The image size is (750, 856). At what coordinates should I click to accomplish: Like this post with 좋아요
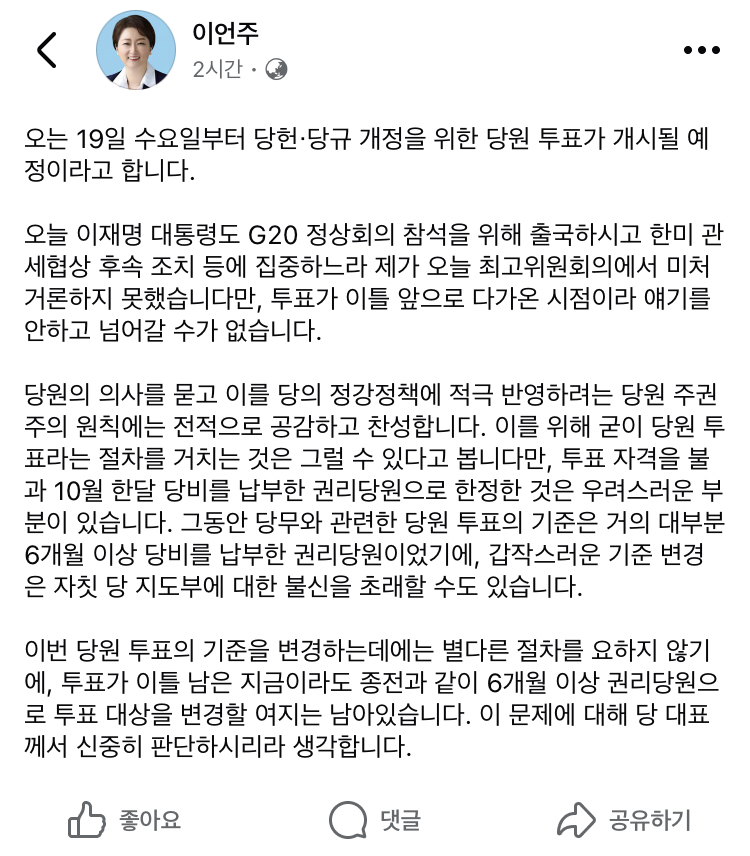125,821
